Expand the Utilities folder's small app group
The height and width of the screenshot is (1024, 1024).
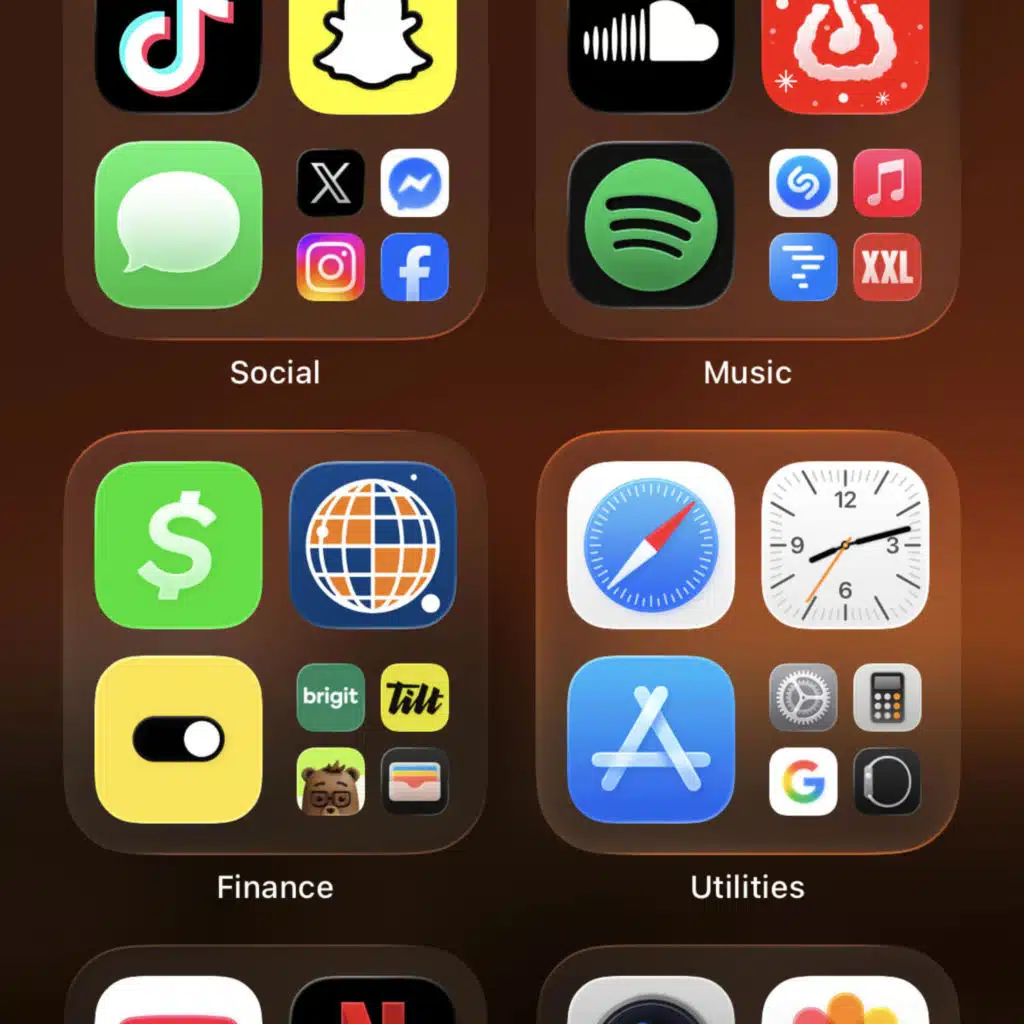[845, 739]
